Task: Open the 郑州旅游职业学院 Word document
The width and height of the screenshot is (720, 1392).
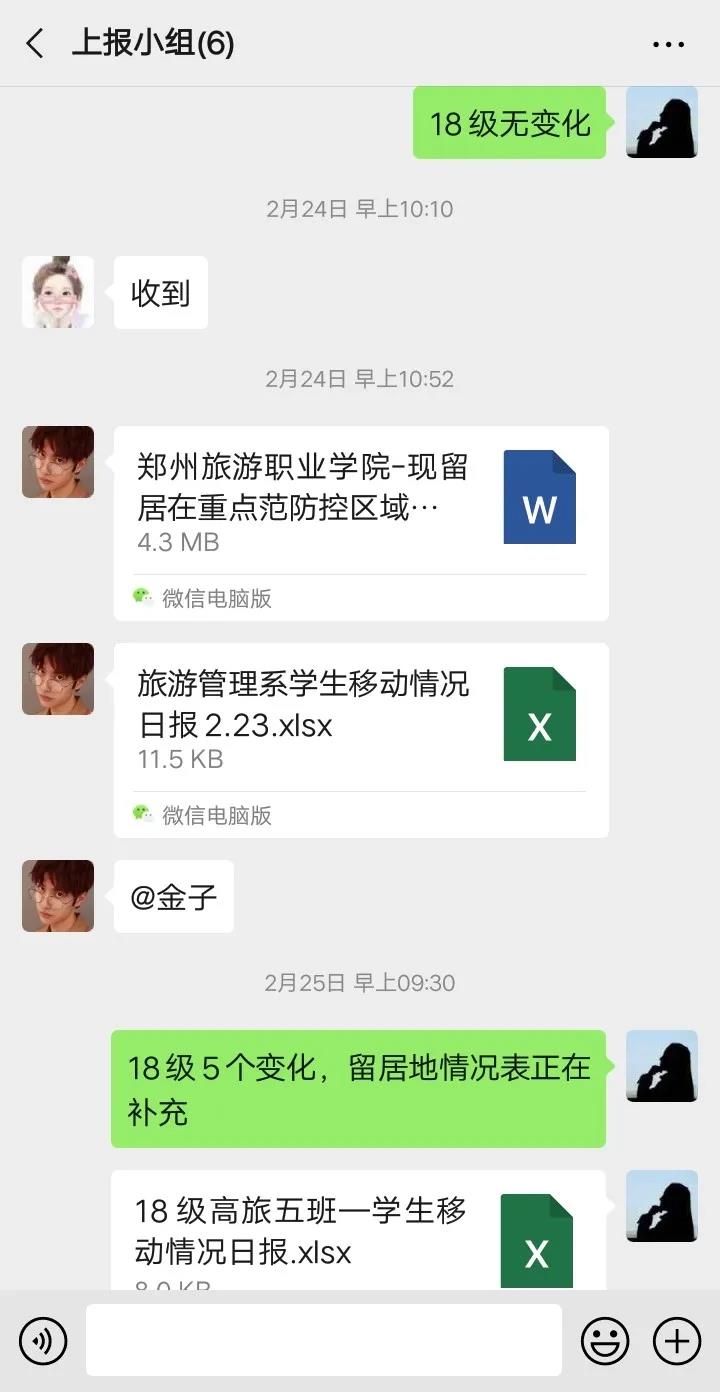Action: 360,505
